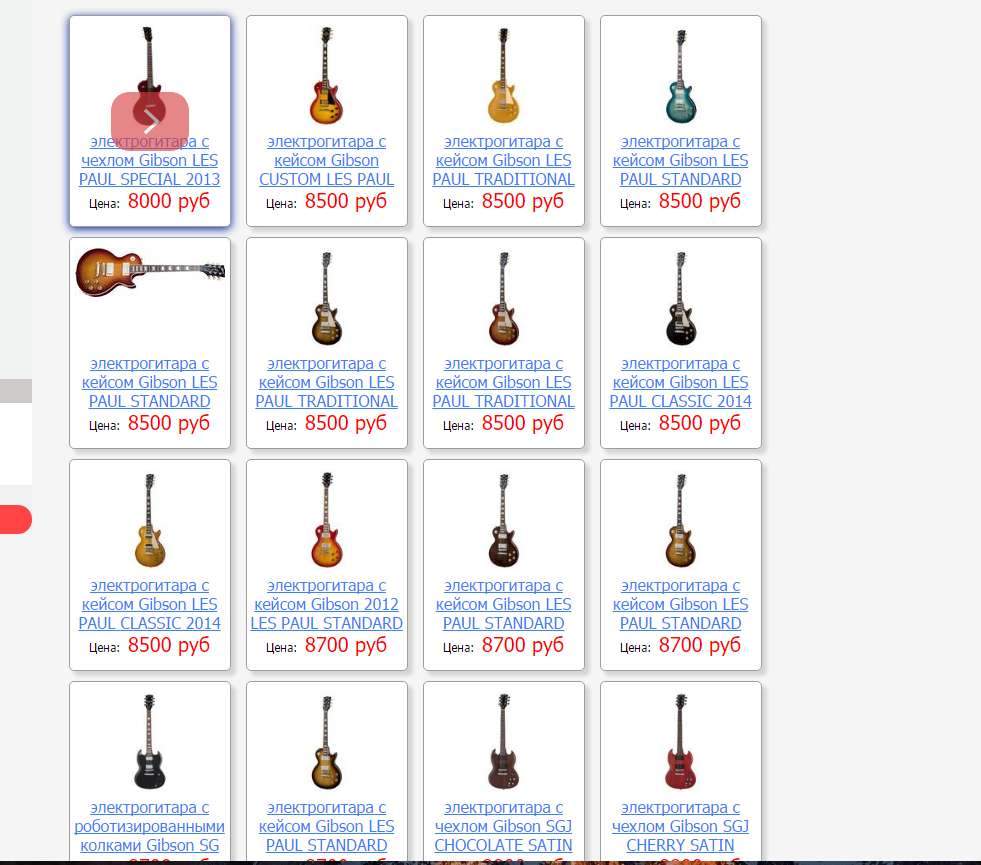View the blue-green Gibson LES PAUL STANDARD card
Viewport: 981px width, 865px height.
680,161
